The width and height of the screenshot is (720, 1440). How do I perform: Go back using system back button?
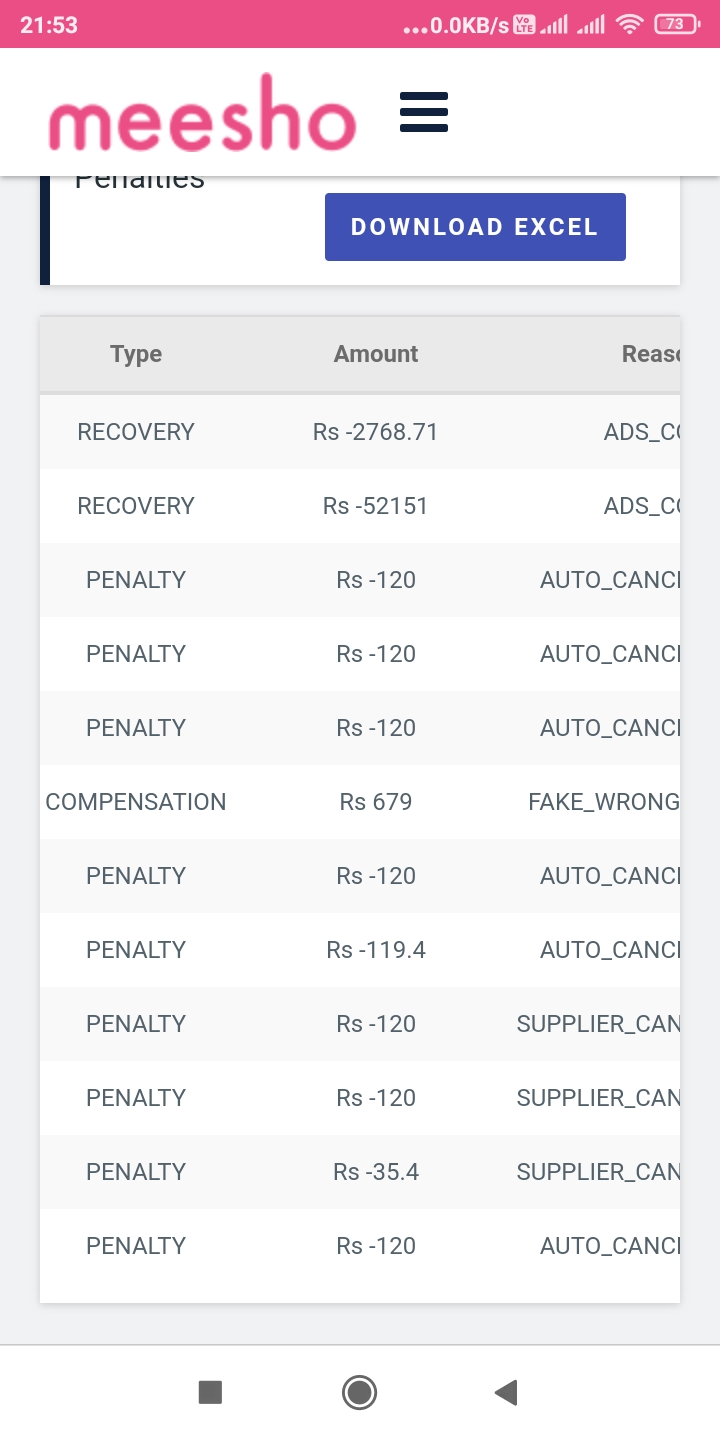(506, 1392)
